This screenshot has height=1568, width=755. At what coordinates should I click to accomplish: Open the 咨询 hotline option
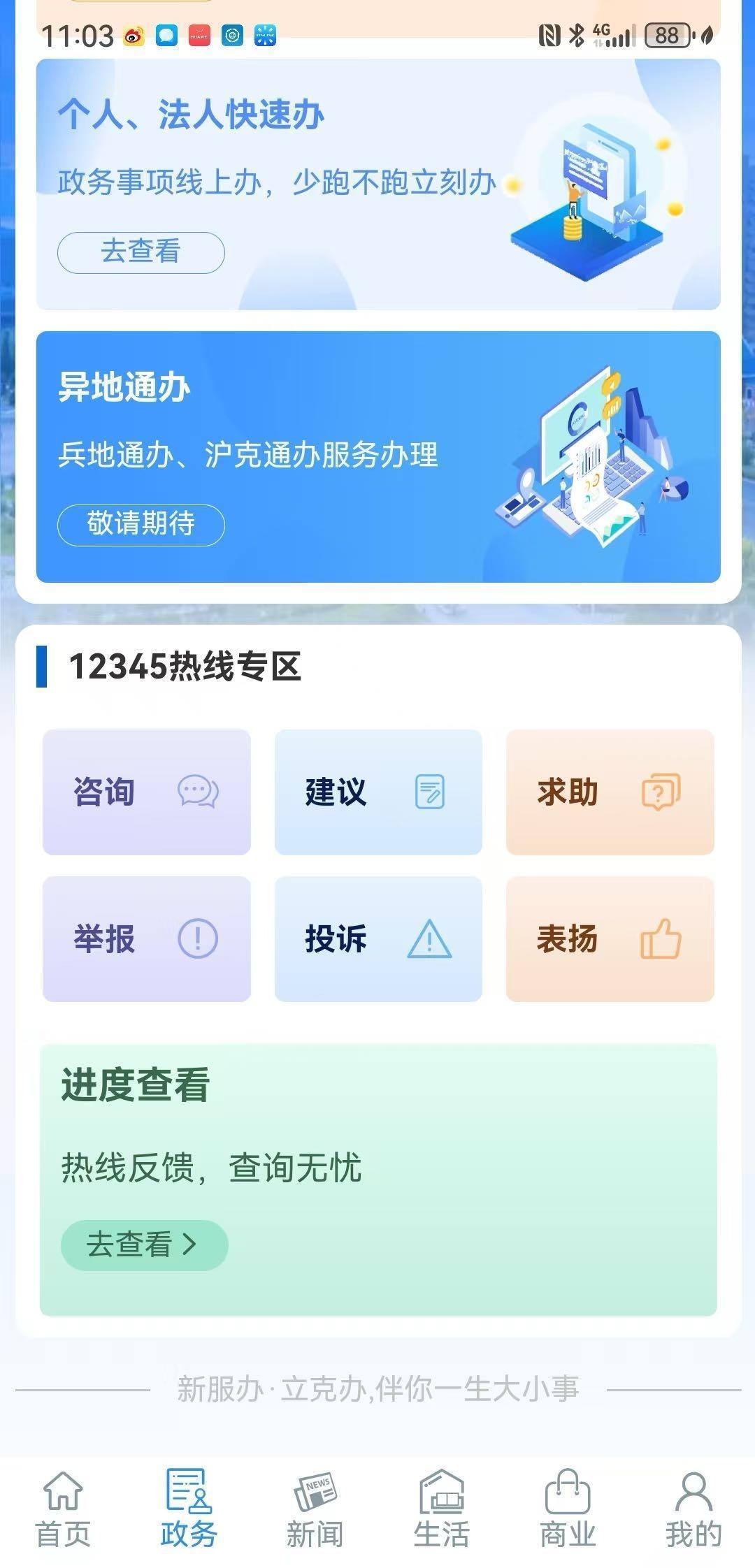point(146,792)
